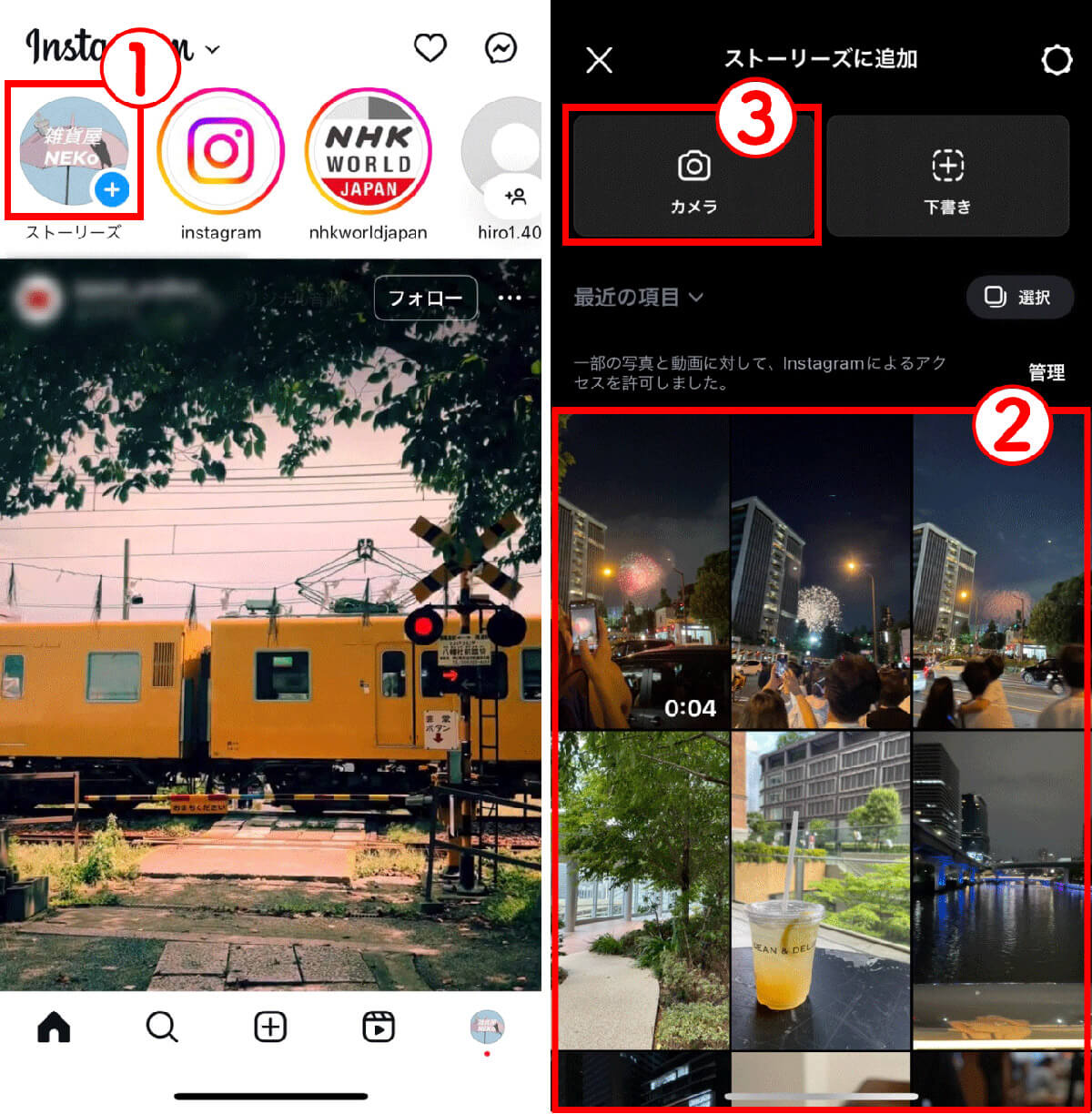Open the create new post tab
The width and height of the screenshot is (1092, 1114).
pos(270,1027)
